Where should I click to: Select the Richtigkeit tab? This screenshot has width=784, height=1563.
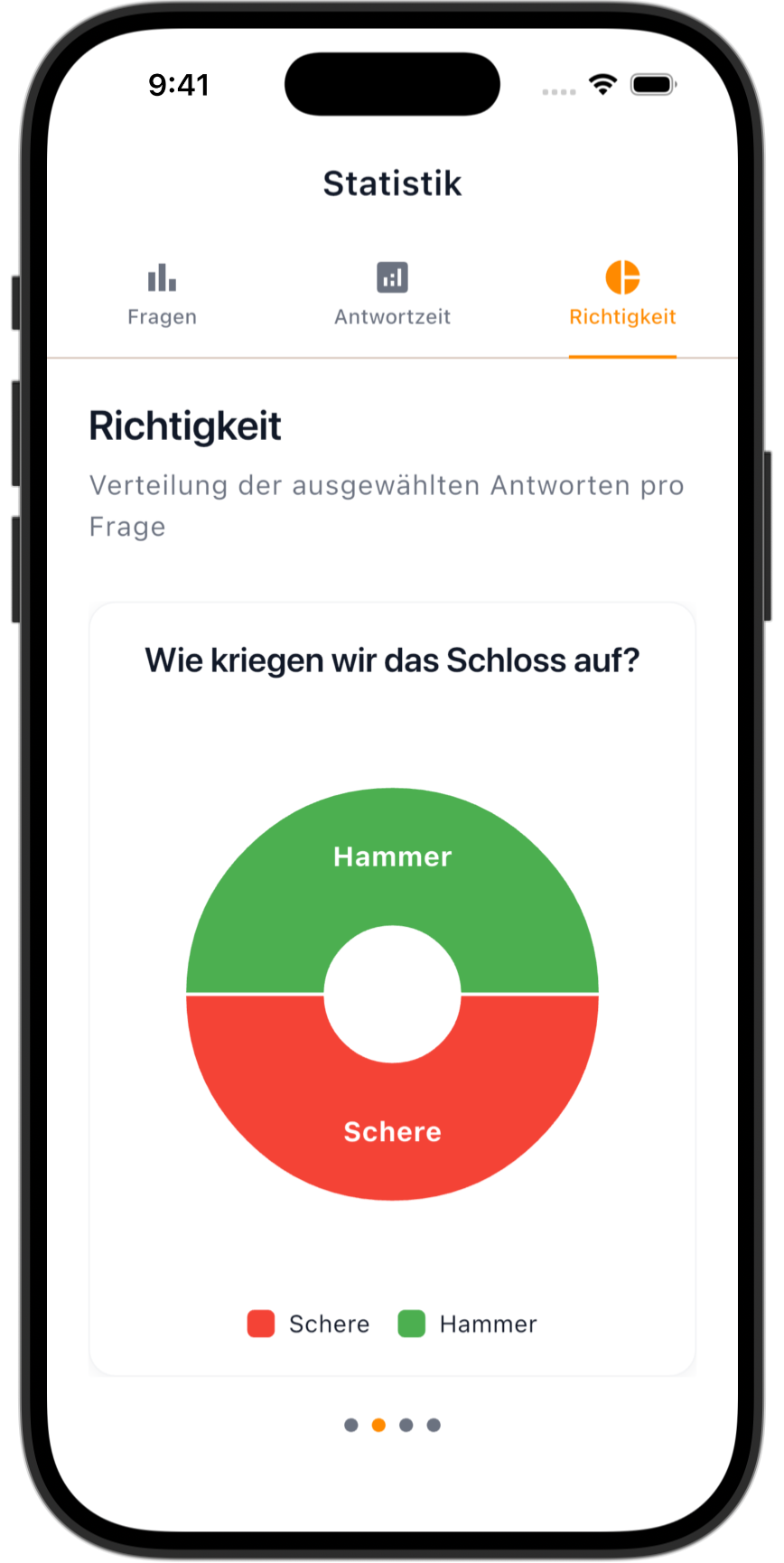pos(622,295)
